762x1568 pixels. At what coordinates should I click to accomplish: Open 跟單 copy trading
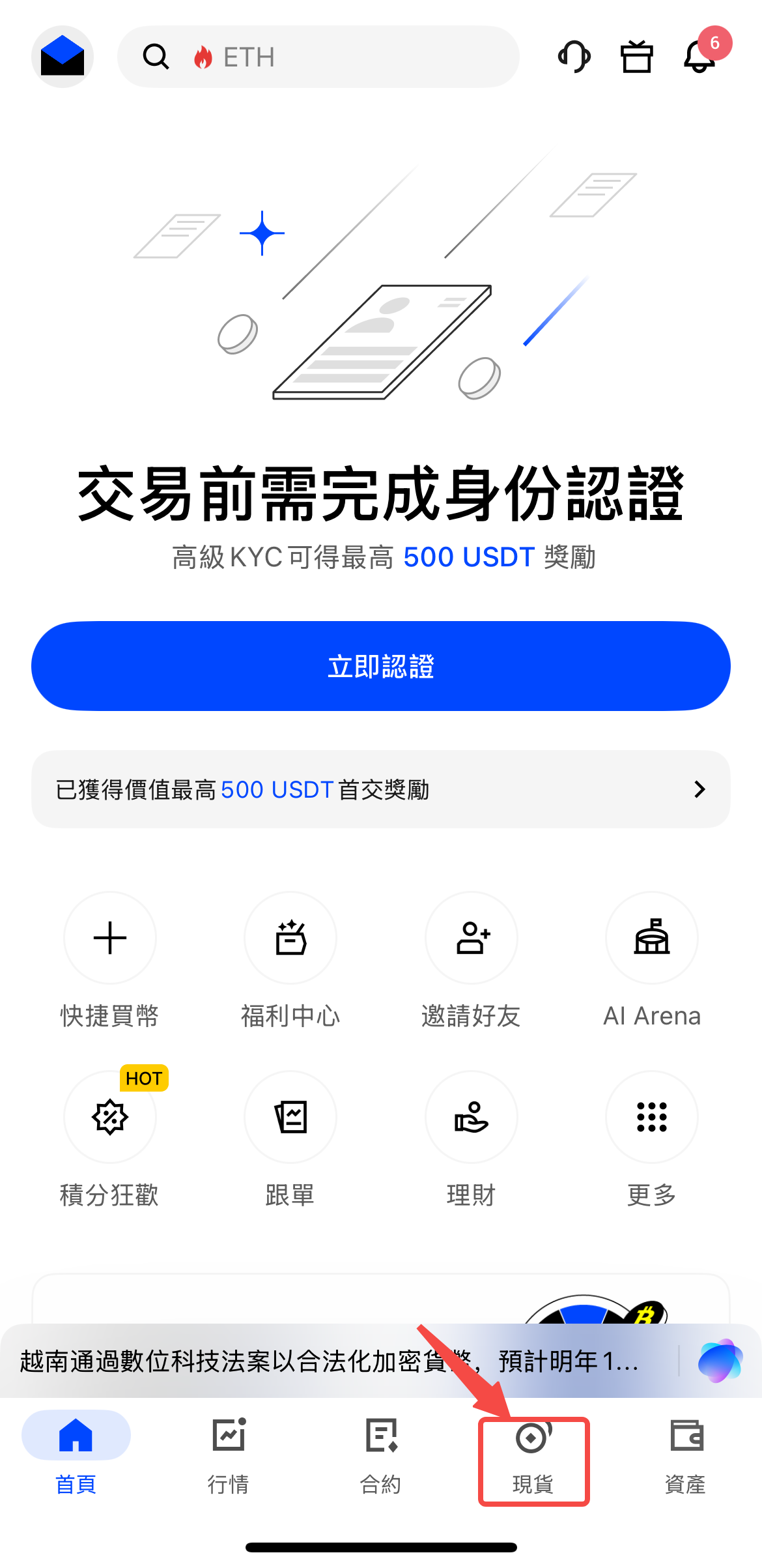[x=290, y=1118]
